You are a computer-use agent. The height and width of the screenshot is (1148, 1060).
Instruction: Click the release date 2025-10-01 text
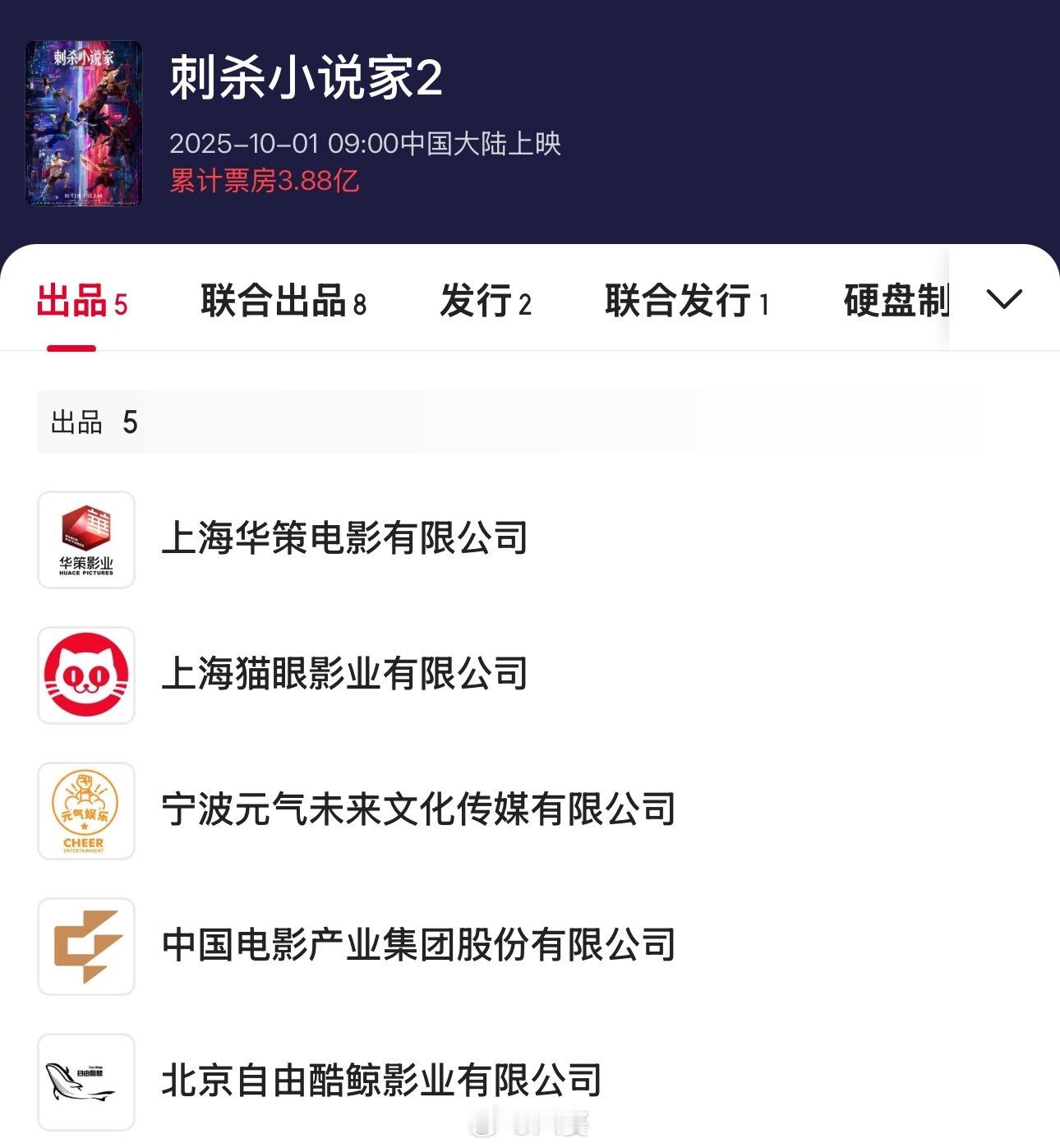[368, 141]
